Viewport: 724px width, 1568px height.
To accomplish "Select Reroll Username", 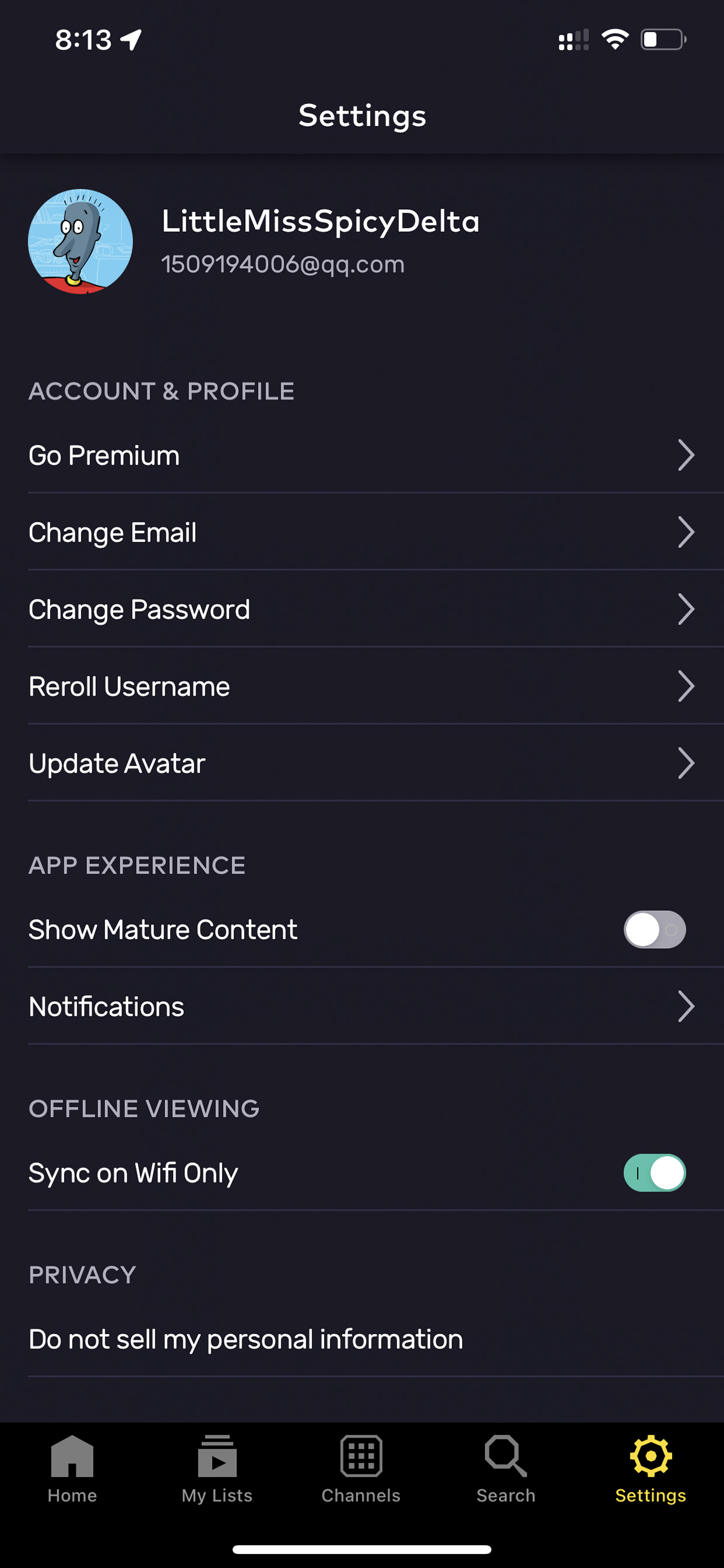I will pos(362,686).
